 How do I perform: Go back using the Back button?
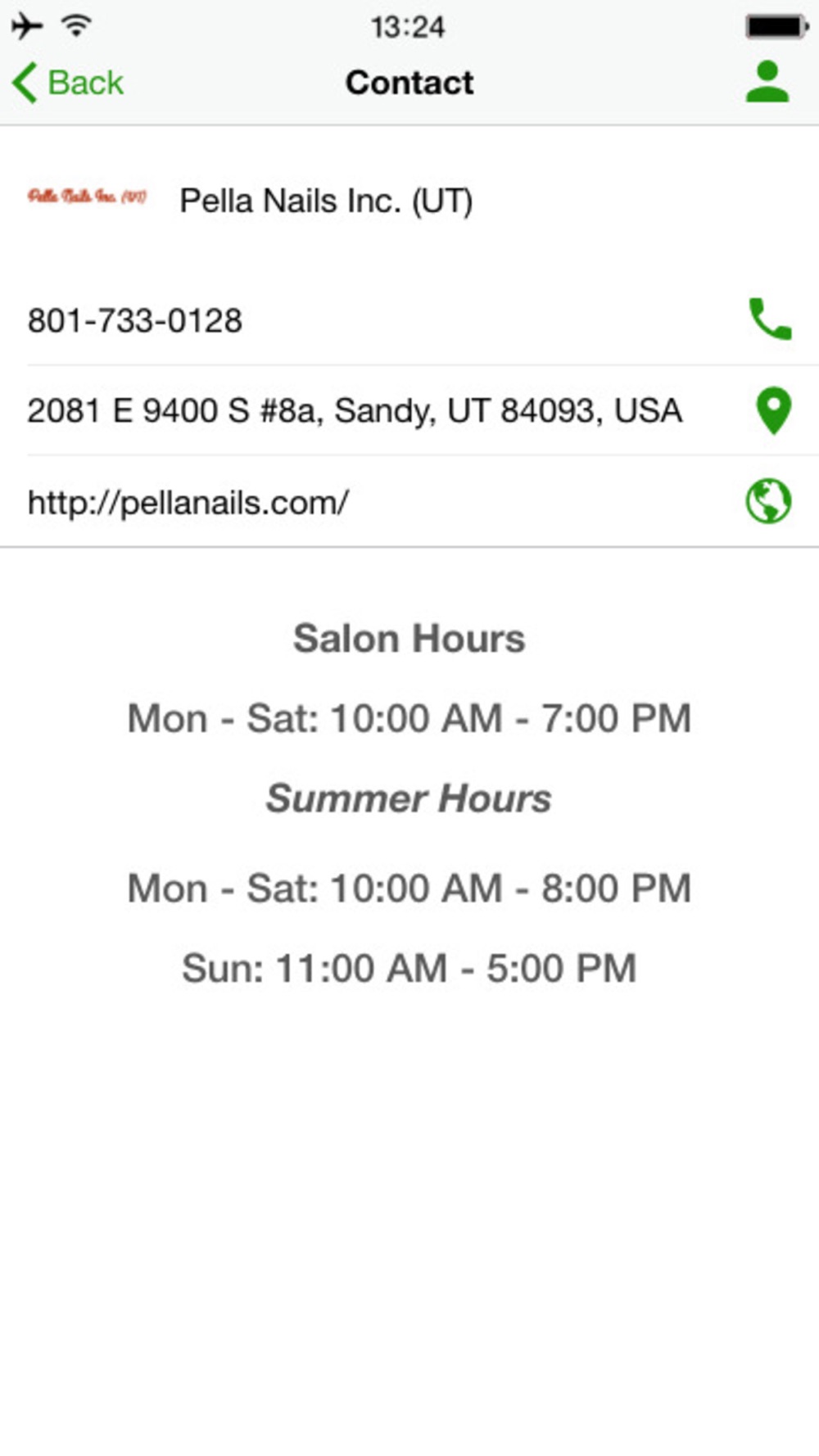pos(68,83)
